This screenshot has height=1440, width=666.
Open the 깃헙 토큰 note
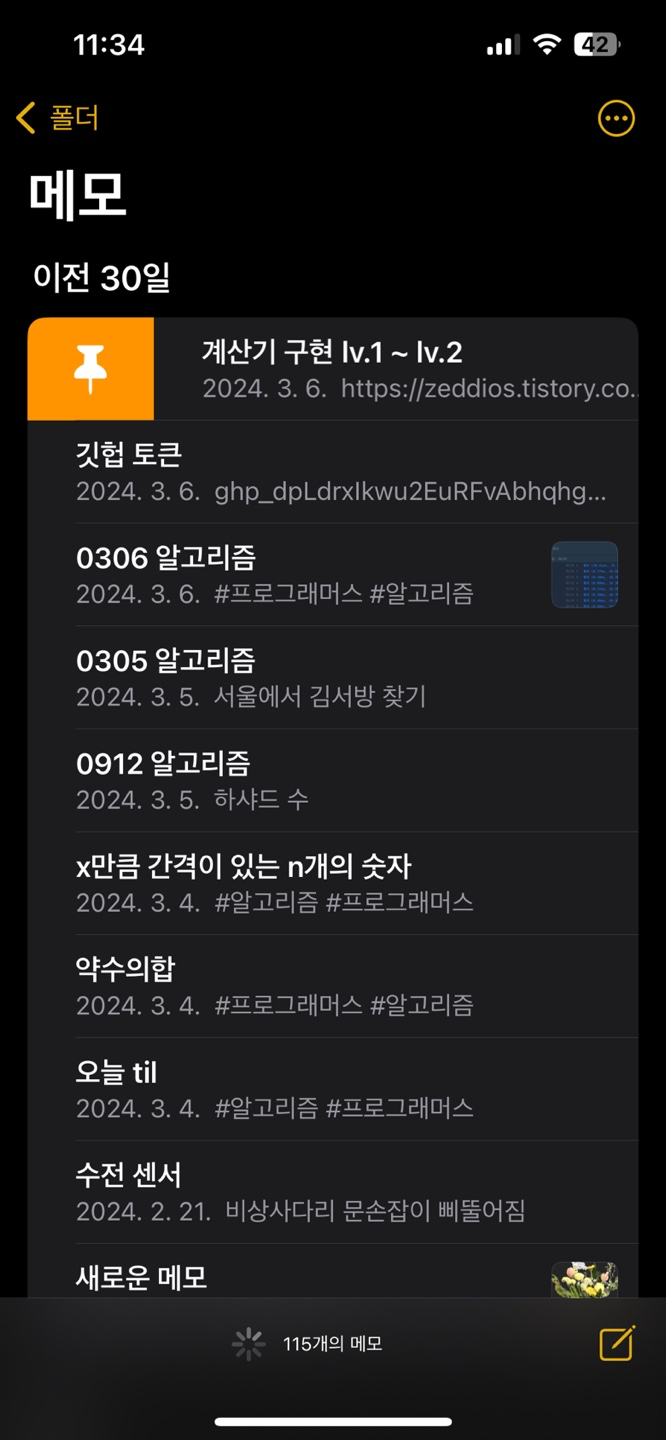[x=333, y=472]
